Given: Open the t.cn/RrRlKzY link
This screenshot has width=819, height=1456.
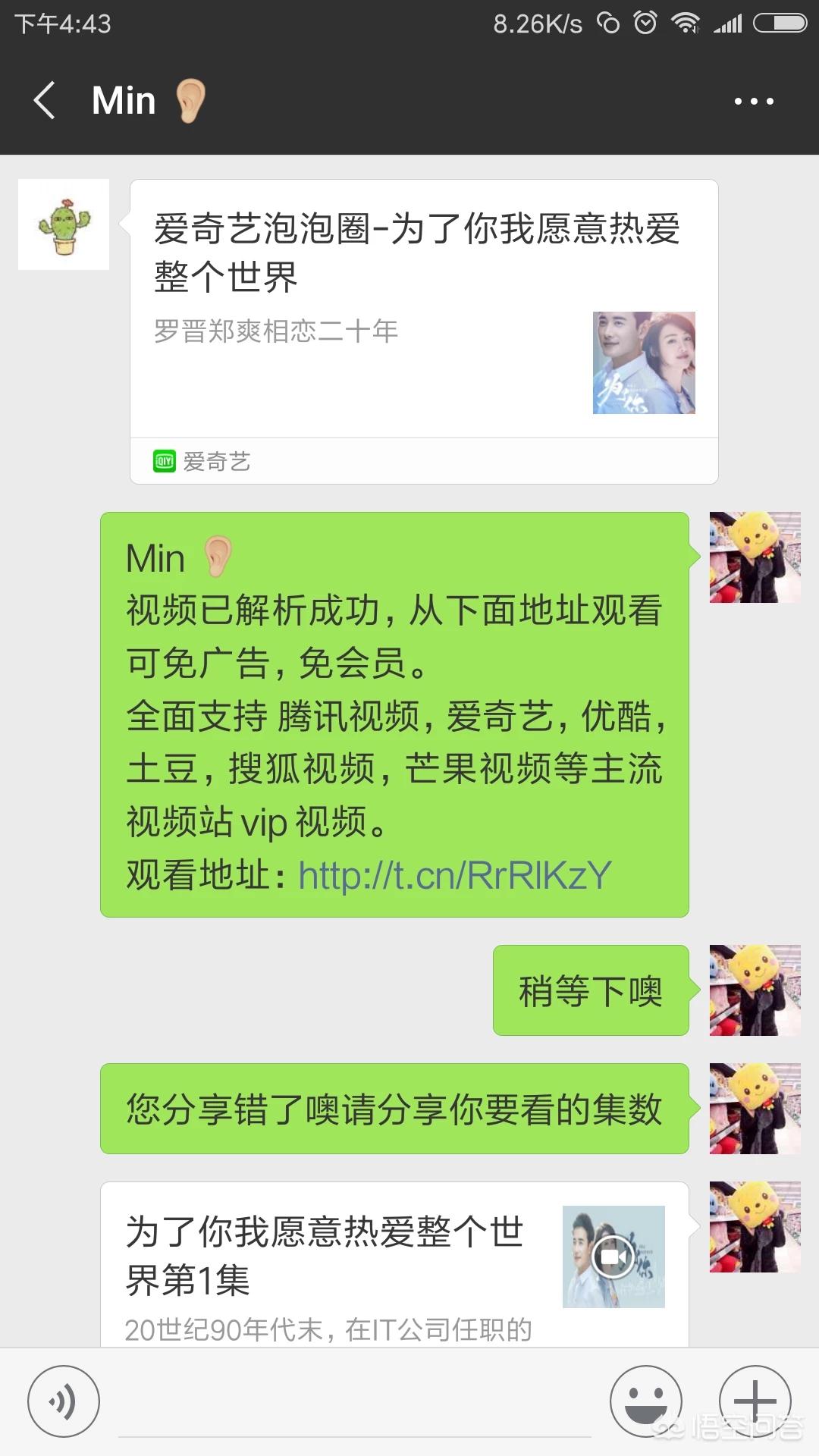Looking at the screenshot, I should click(x=455, y=876).
